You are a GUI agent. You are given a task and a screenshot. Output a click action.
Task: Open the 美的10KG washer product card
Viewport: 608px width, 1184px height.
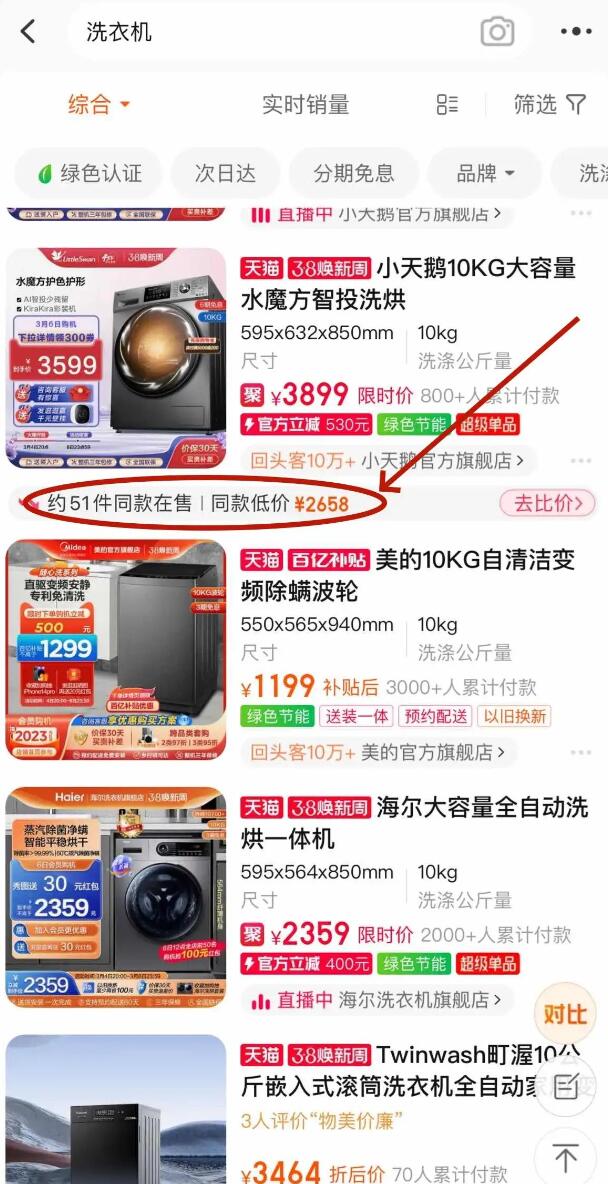tap(407, 576)
